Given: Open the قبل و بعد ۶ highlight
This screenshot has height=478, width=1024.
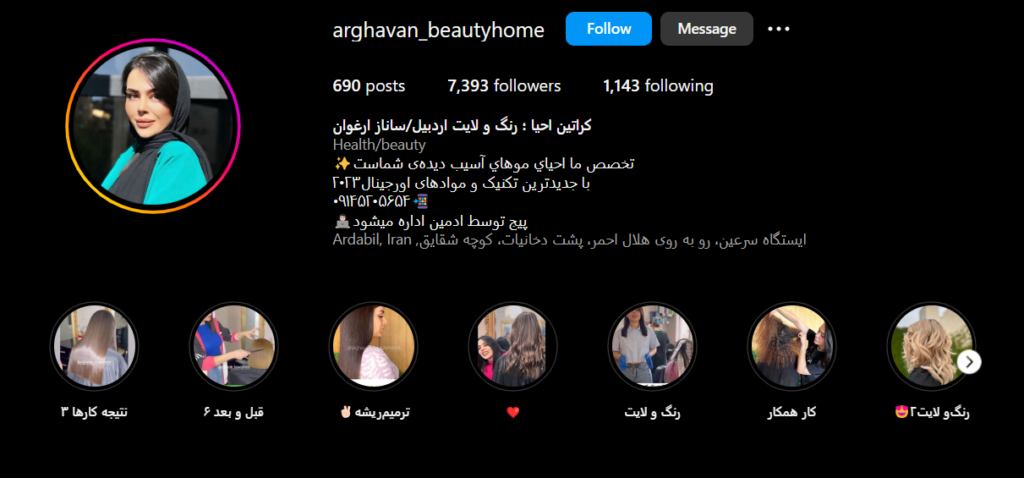Looking at the screenshot, I should pyautogui.click(x=233, y=346).
